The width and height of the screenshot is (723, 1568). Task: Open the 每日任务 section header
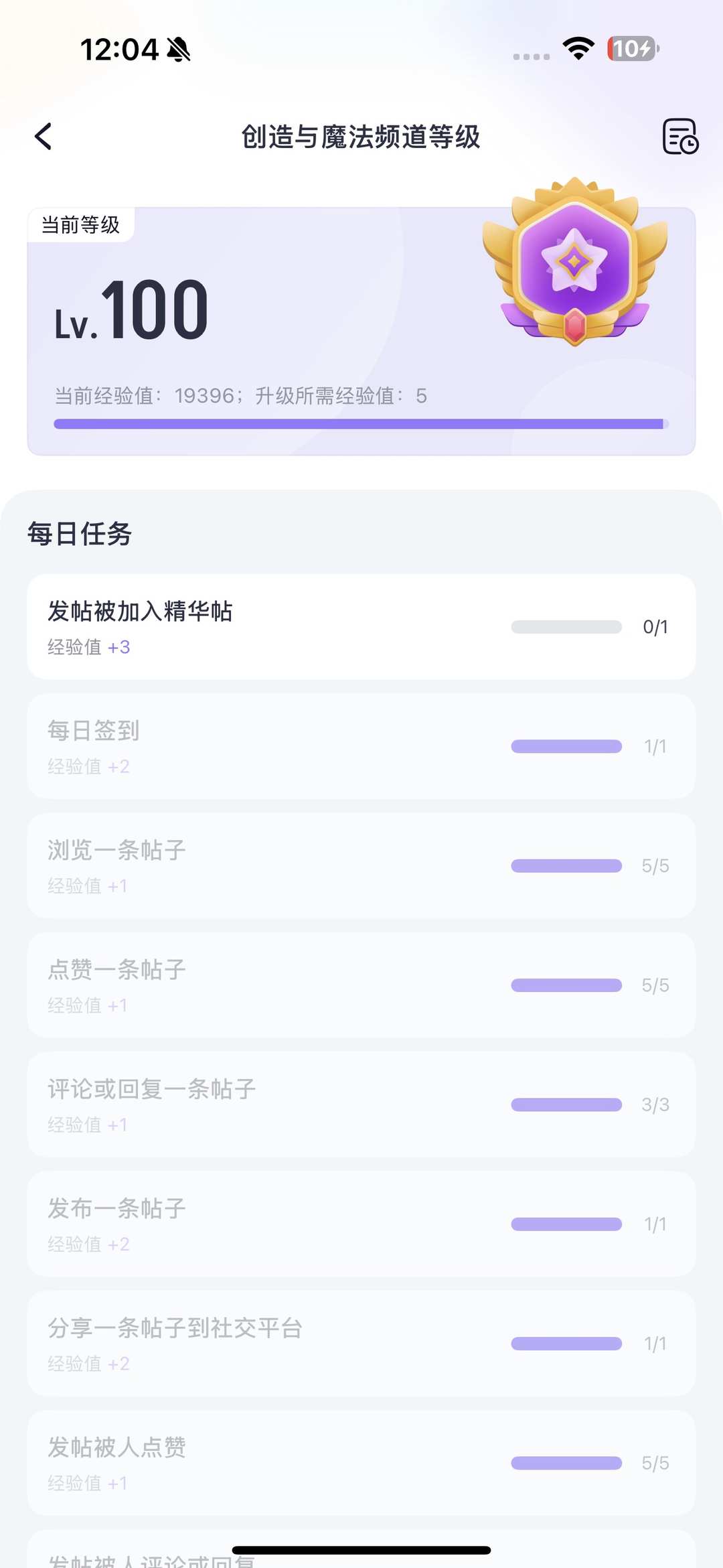(x=80, y=534)
